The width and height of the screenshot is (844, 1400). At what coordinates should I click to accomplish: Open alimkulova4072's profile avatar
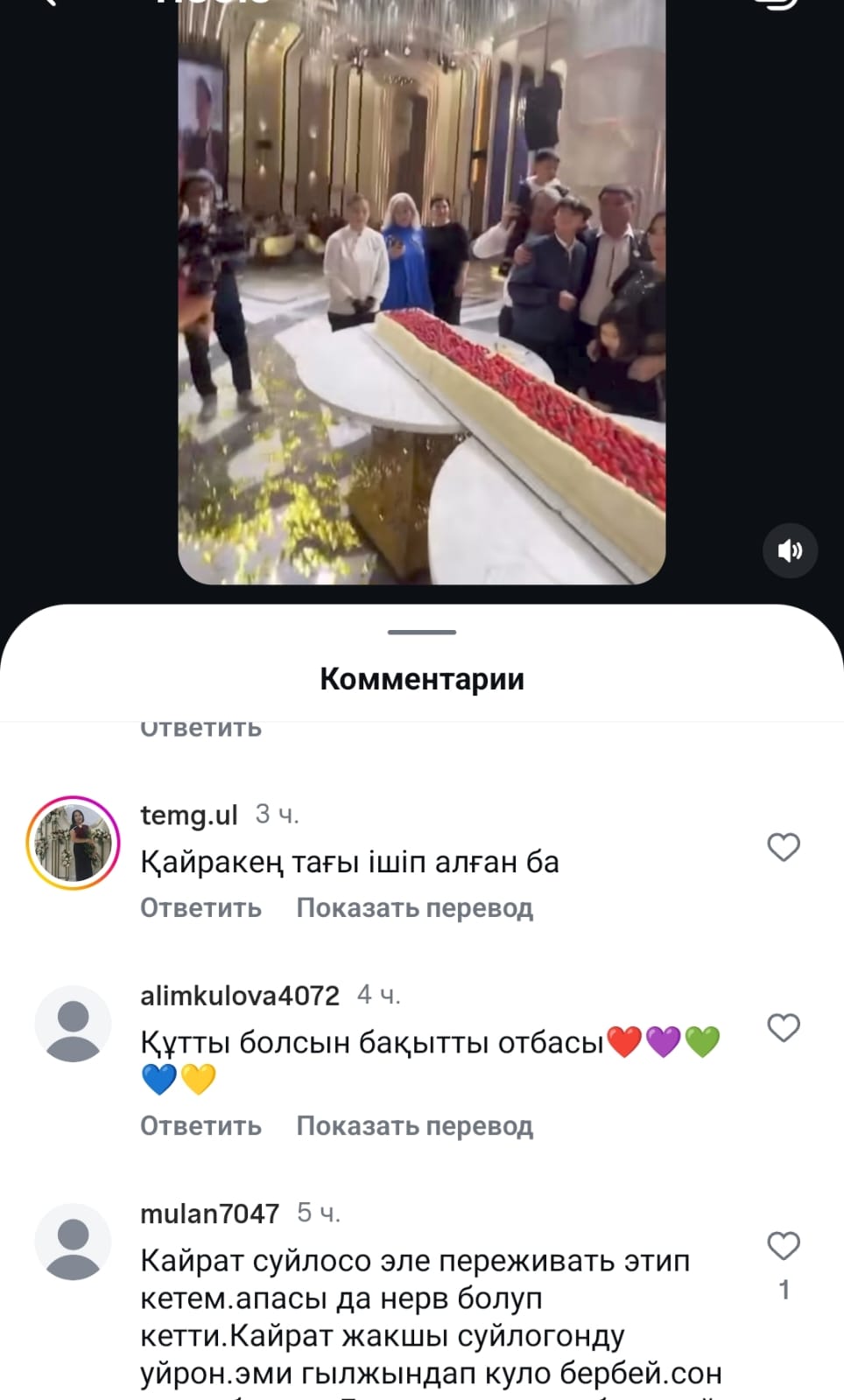click(x=73, y=1024)
